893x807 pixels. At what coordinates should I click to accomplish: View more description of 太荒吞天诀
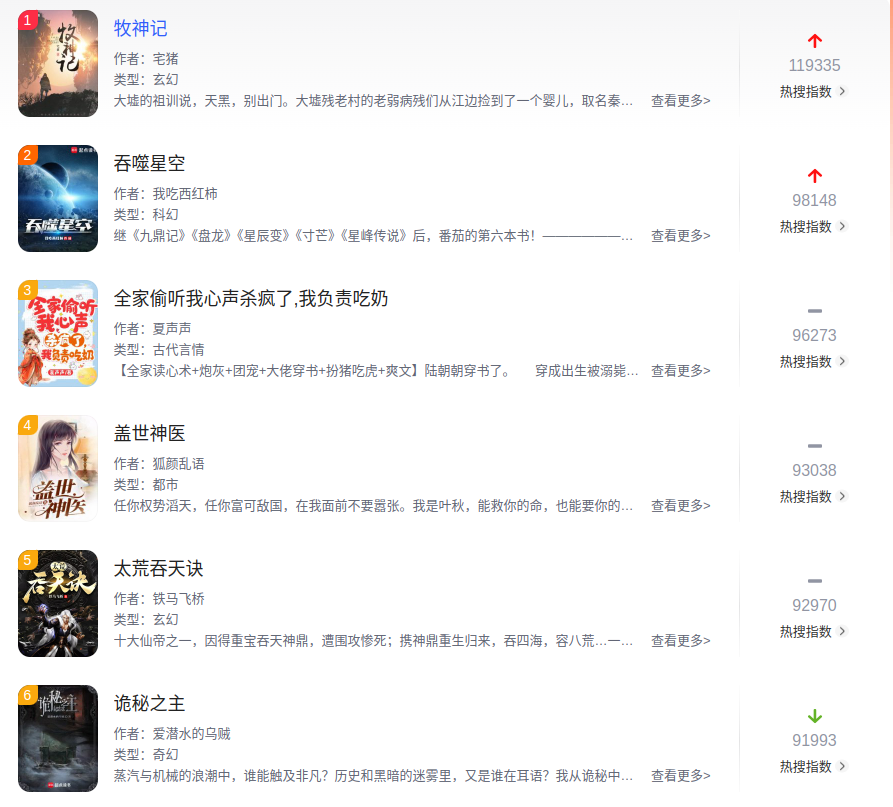pos(680,641)
